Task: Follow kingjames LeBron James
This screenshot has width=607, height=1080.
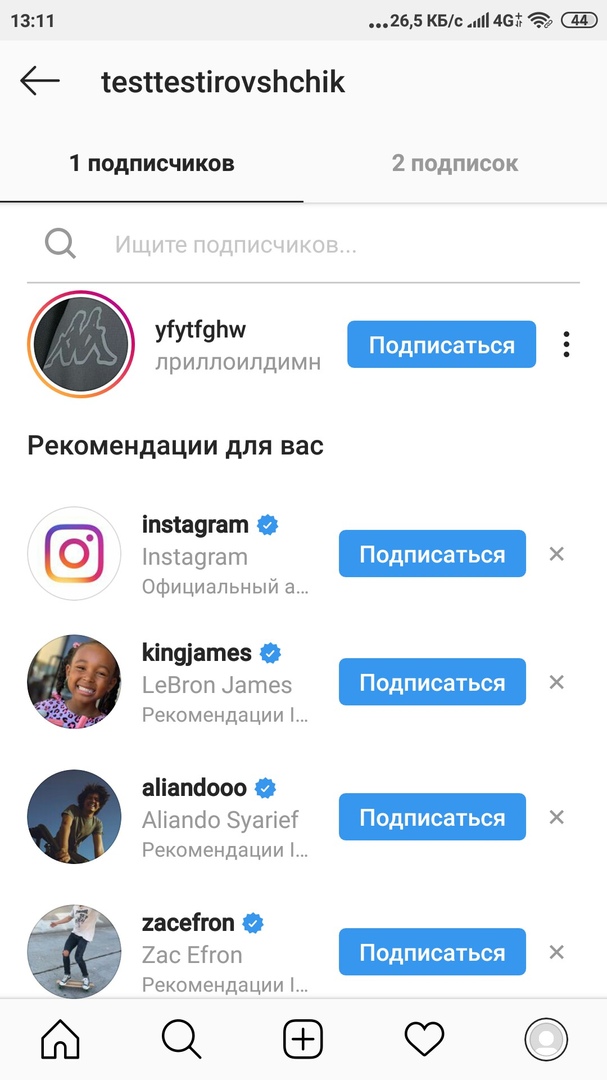Action: tap(432, 682)
